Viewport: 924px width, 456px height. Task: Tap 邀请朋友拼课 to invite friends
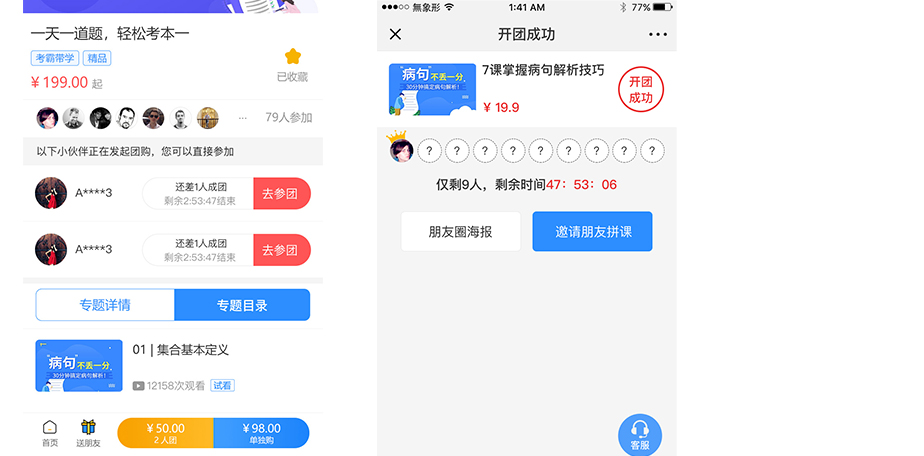coord(592,232)
